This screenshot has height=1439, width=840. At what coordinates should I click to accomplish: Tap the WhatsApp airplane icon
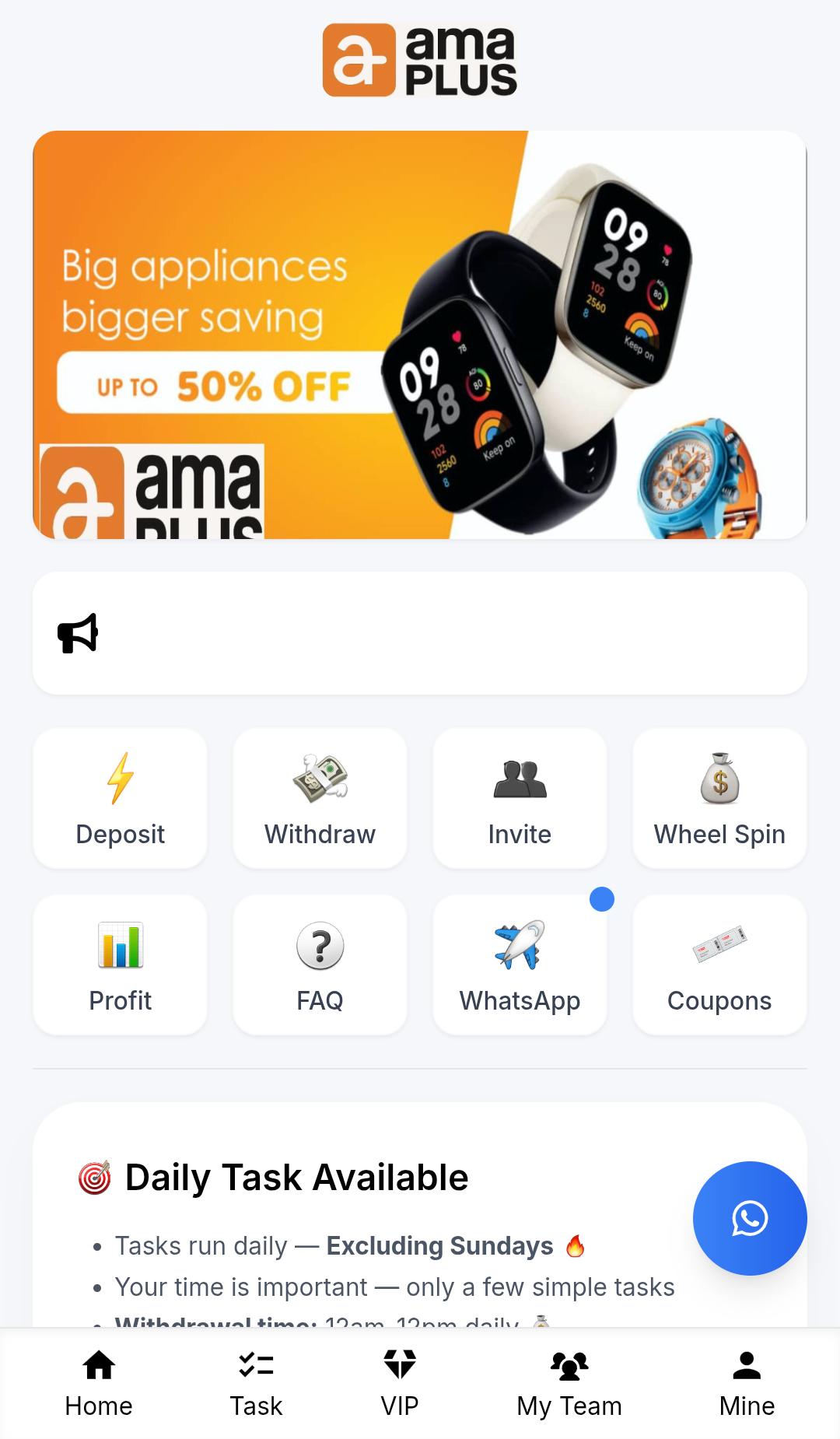click(519, 947)
